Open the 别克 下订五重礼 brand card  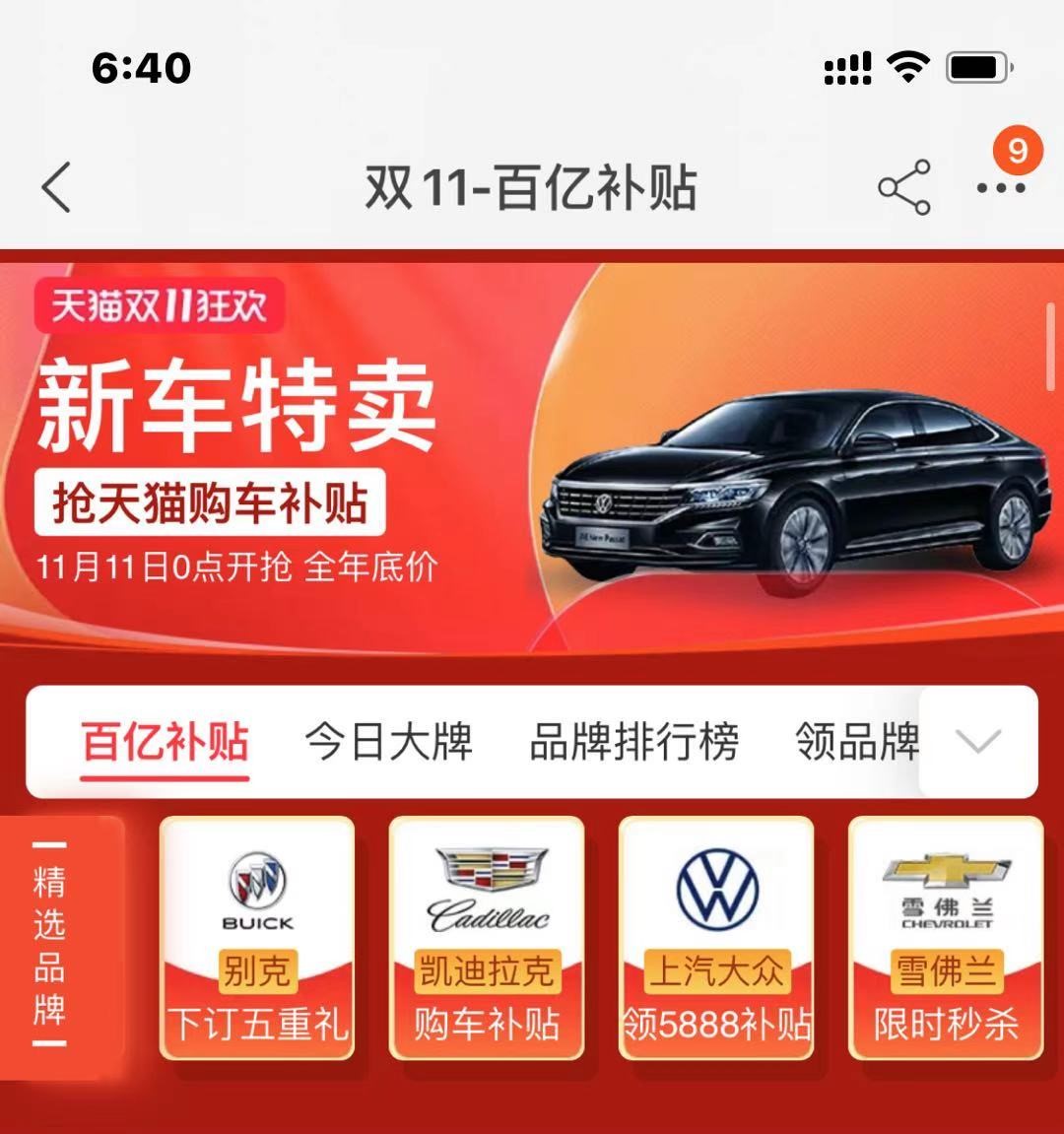(x=257, y=938)
